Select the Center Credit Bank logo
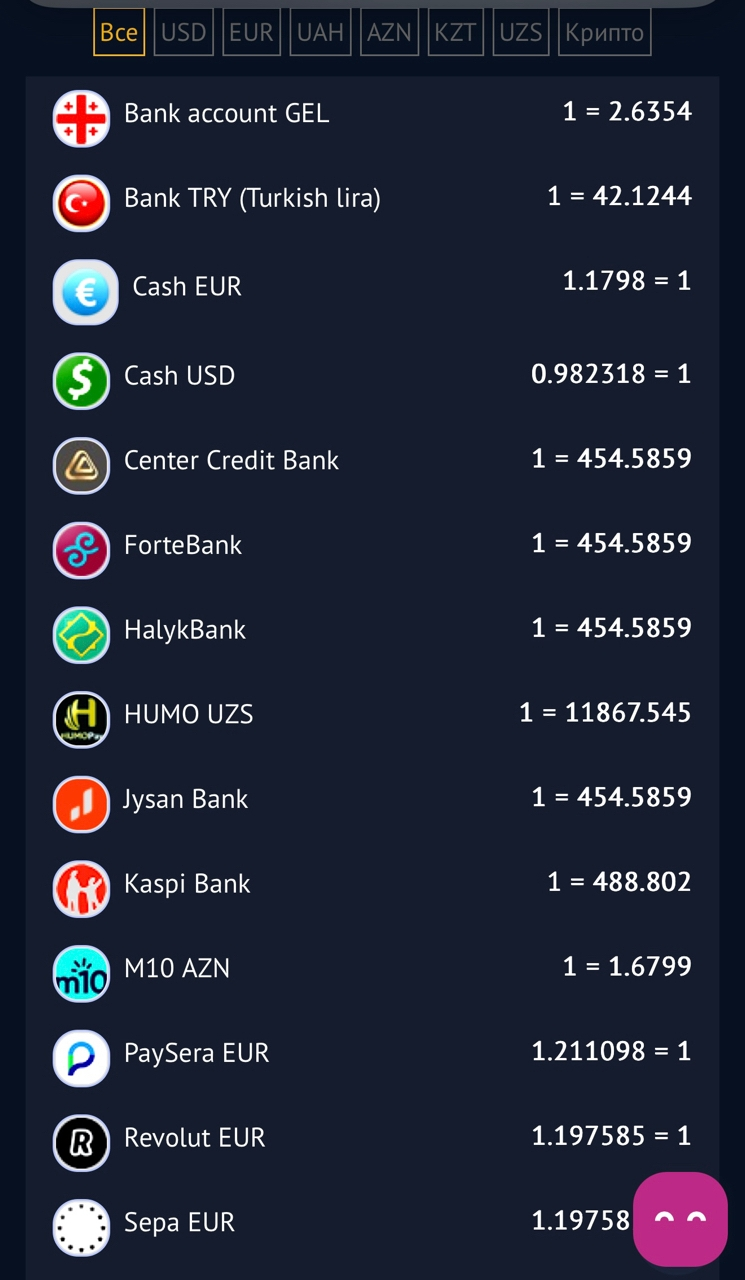745x1280 pixels. click(81, 465)
